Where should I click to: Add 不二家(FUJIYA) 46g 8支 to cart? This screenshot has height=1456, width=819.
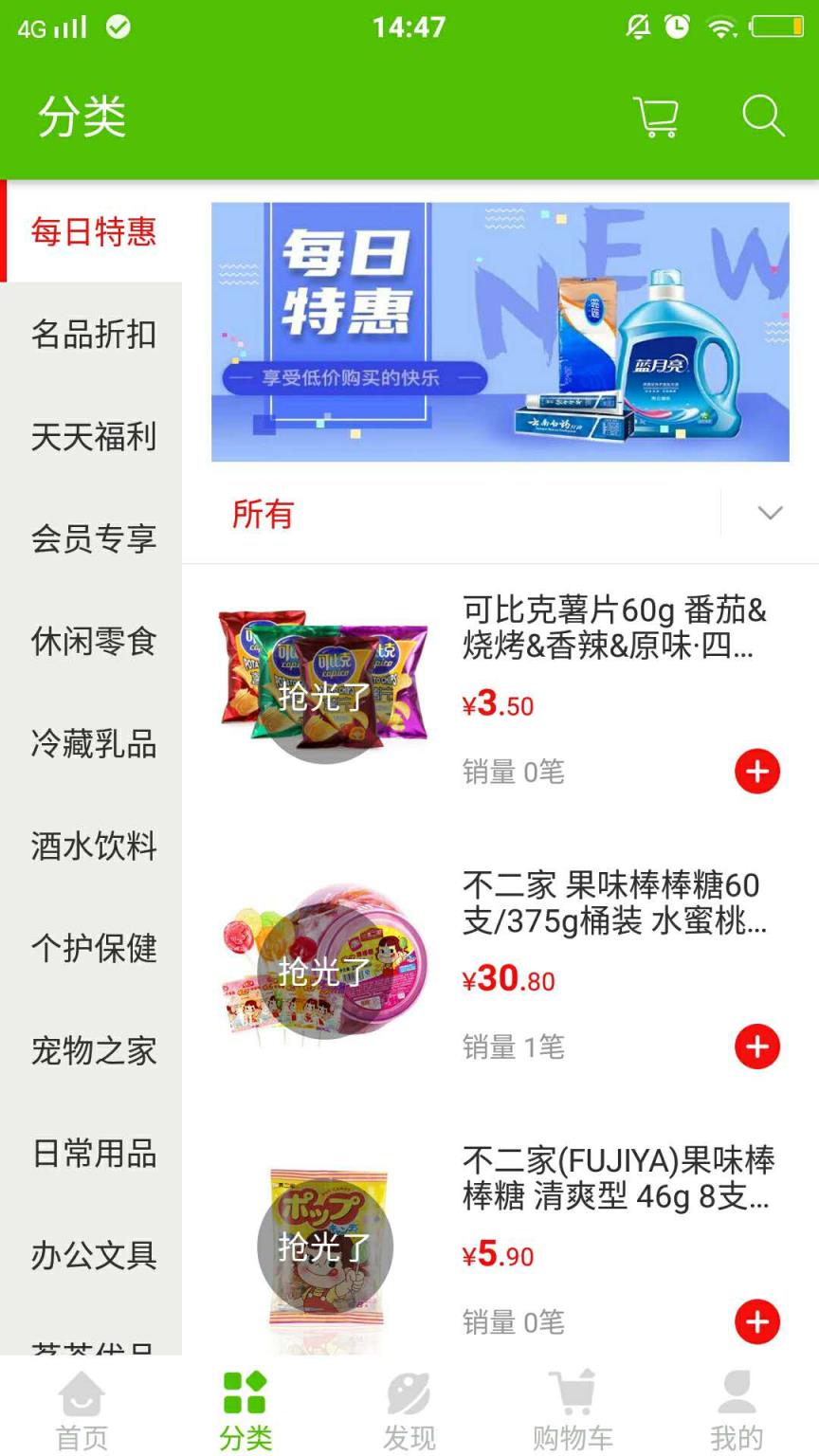756,1321
